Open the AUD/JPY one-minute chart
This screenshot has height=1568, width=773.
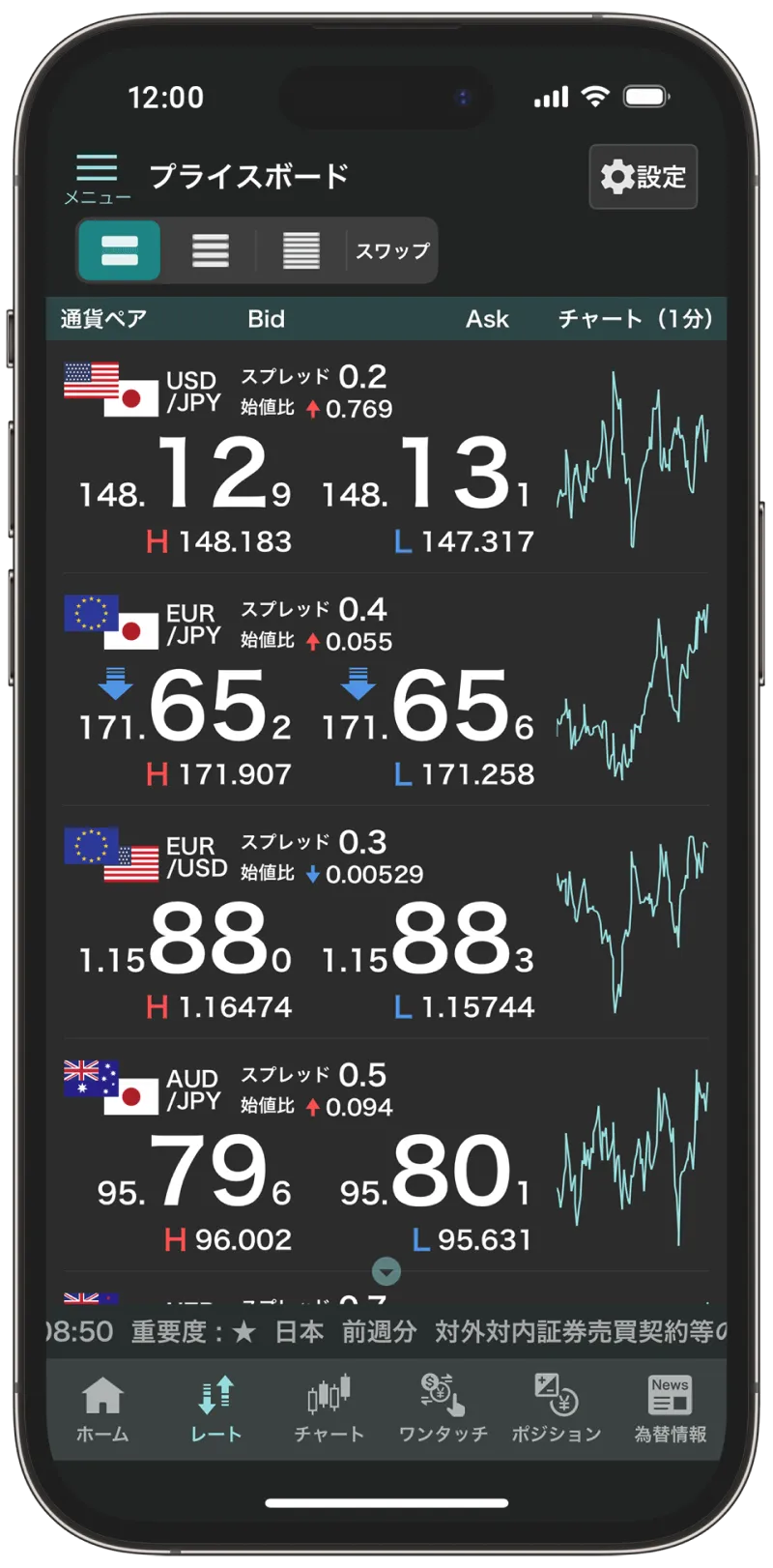click(x=634, y=1155)
